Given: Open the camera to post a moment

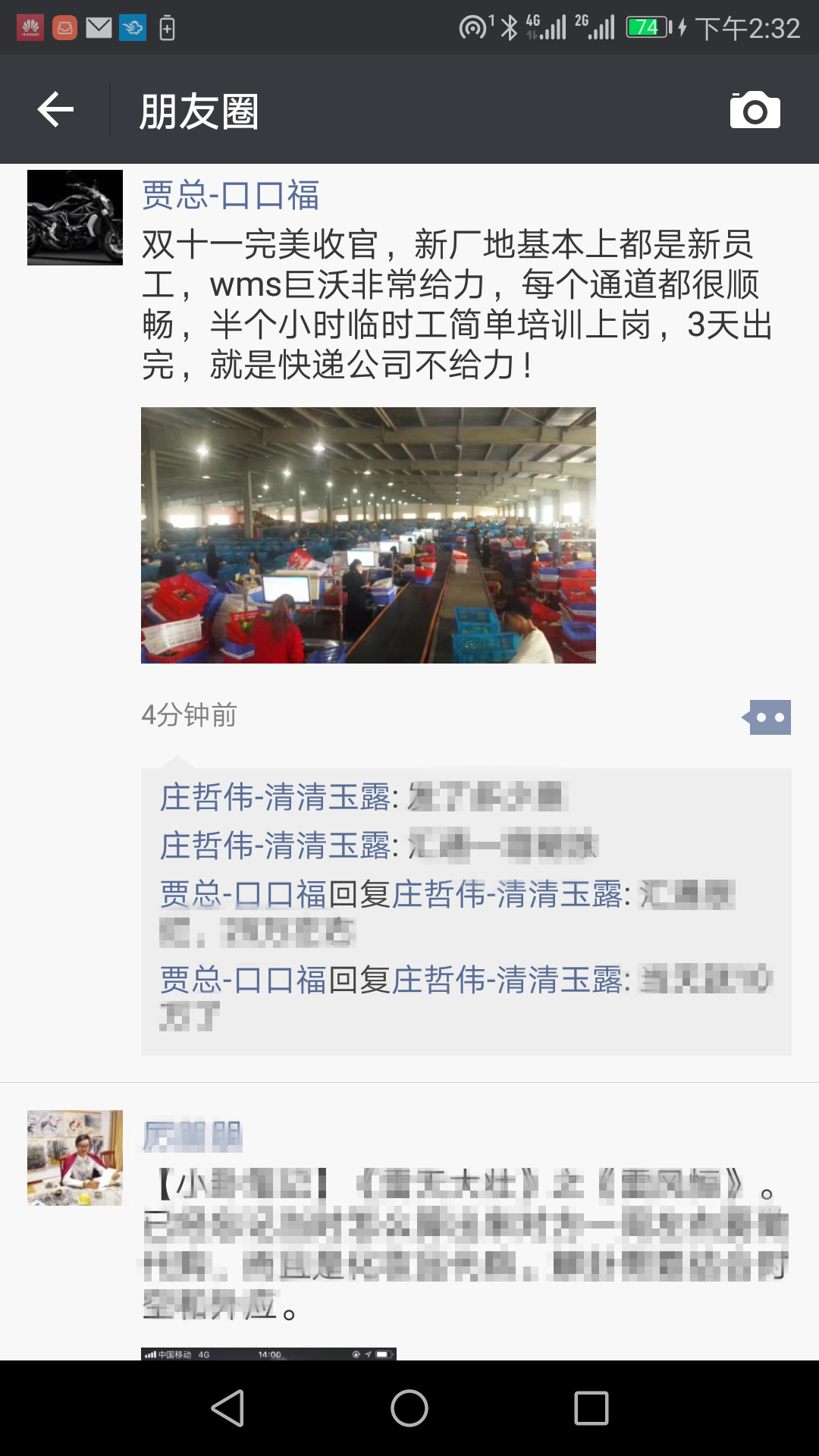Looking at the screenshot, I should tap(755, 111).
